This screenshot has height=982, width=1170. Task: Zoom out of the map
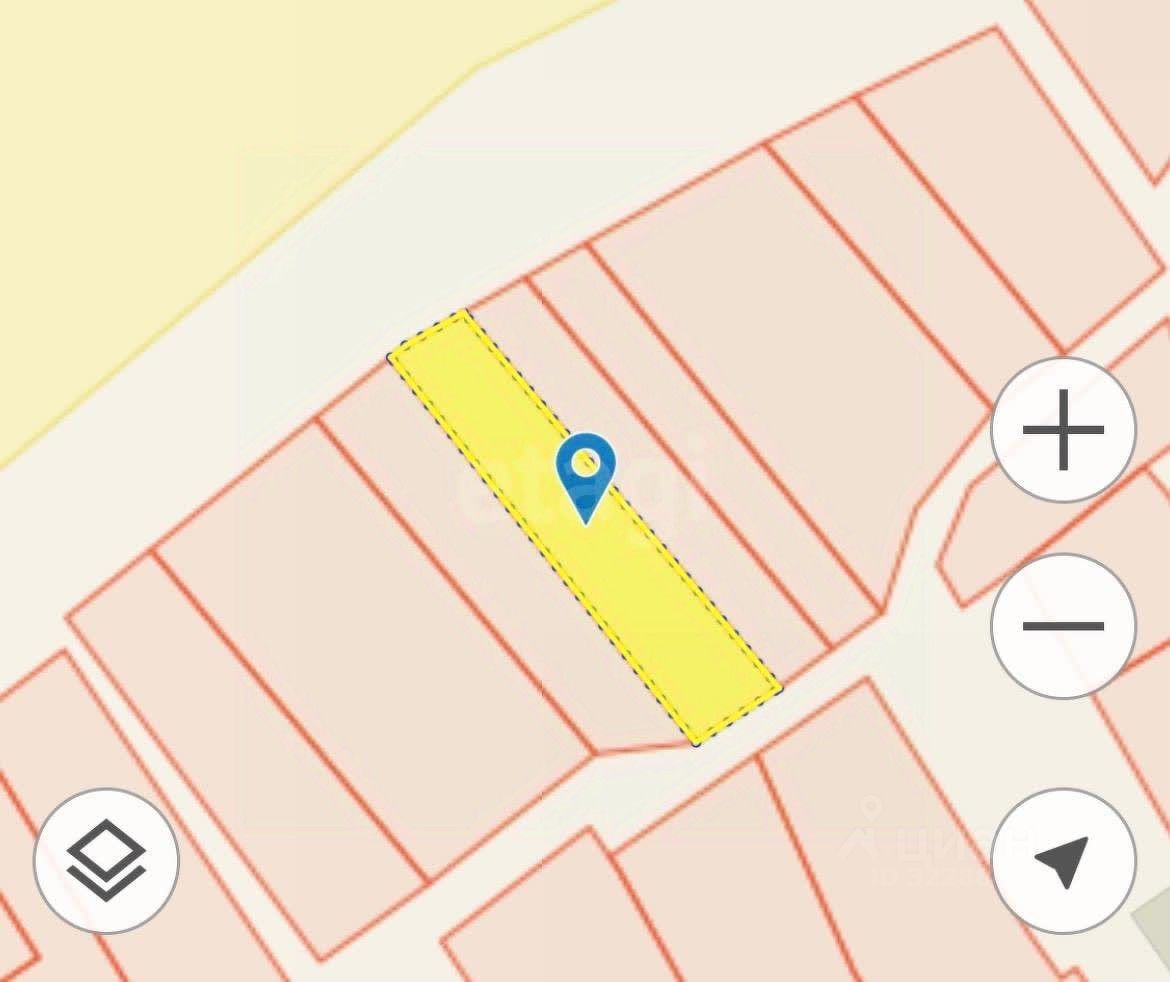1063,626
